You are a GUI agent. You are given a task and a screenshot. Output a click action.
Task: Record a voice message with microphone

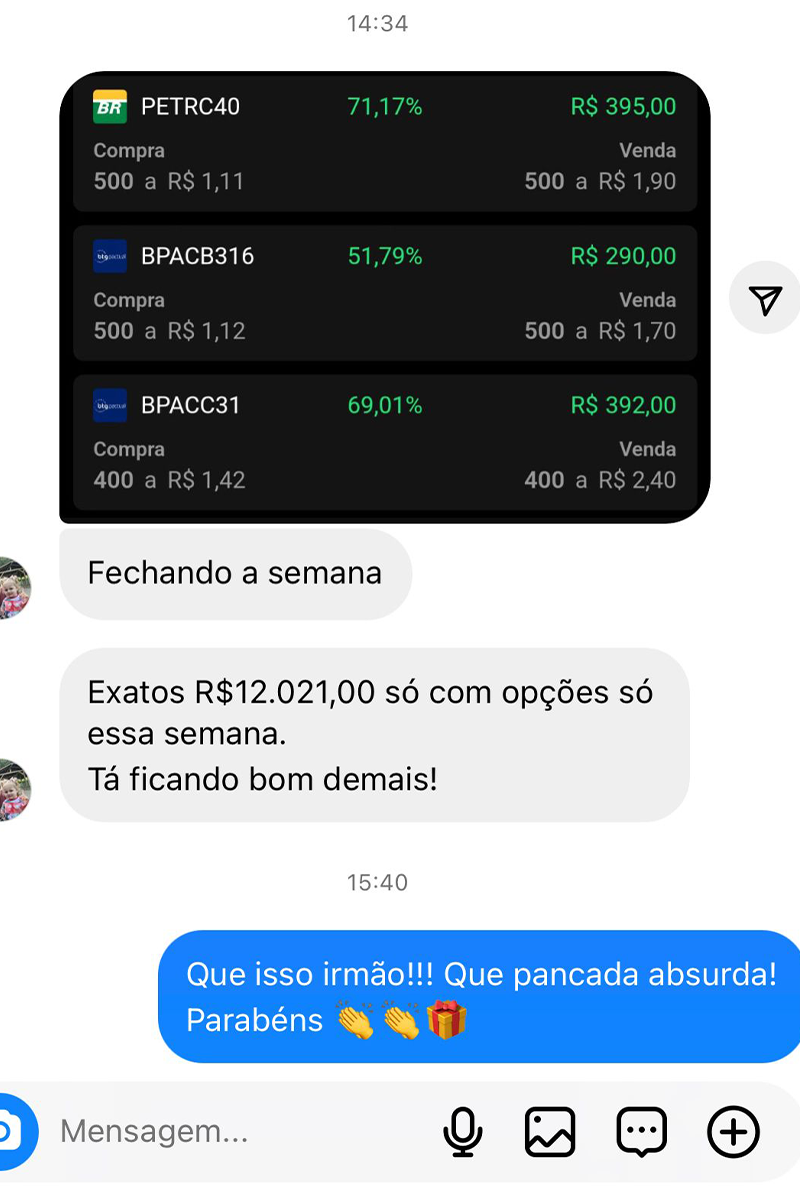point(462,1132)
